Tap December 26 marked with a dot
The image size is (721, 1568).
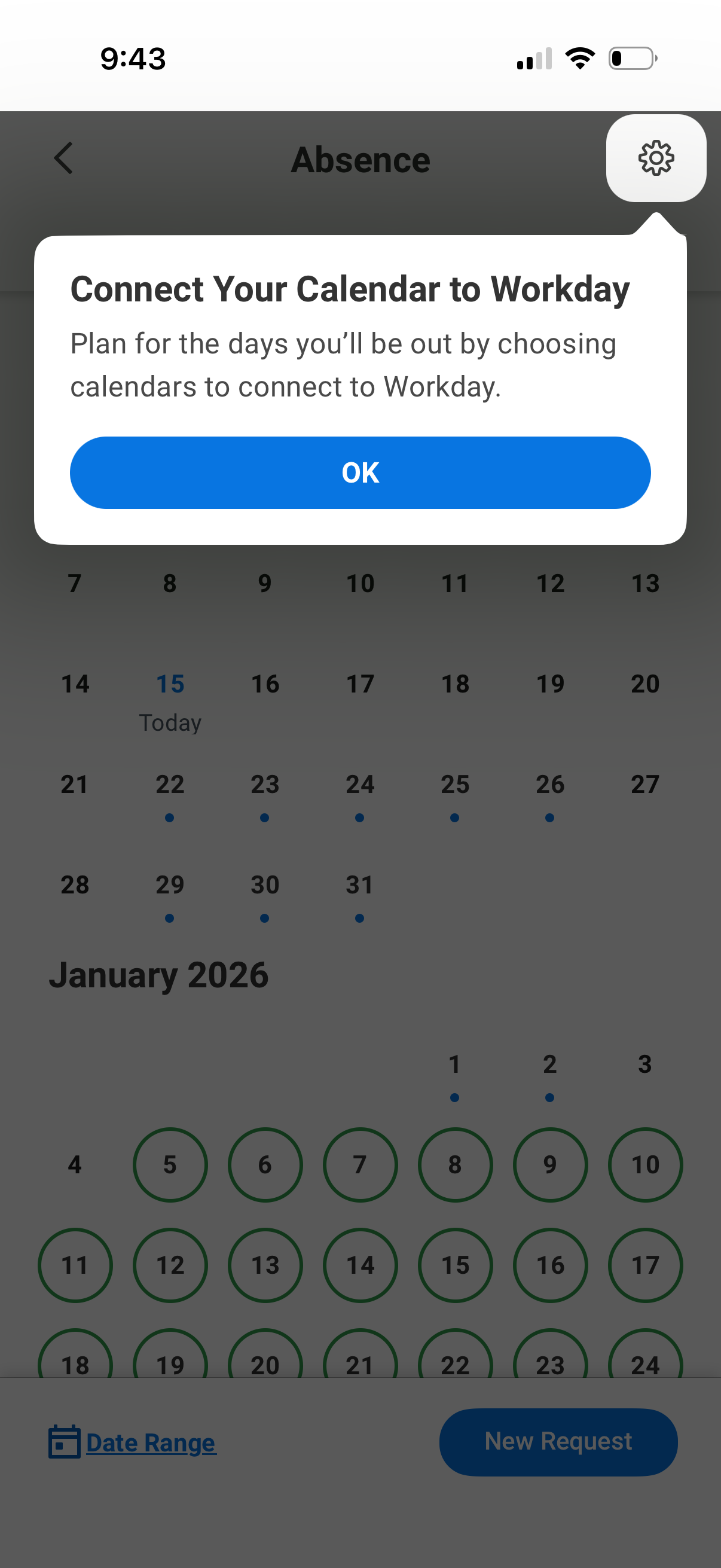(550, 785)
